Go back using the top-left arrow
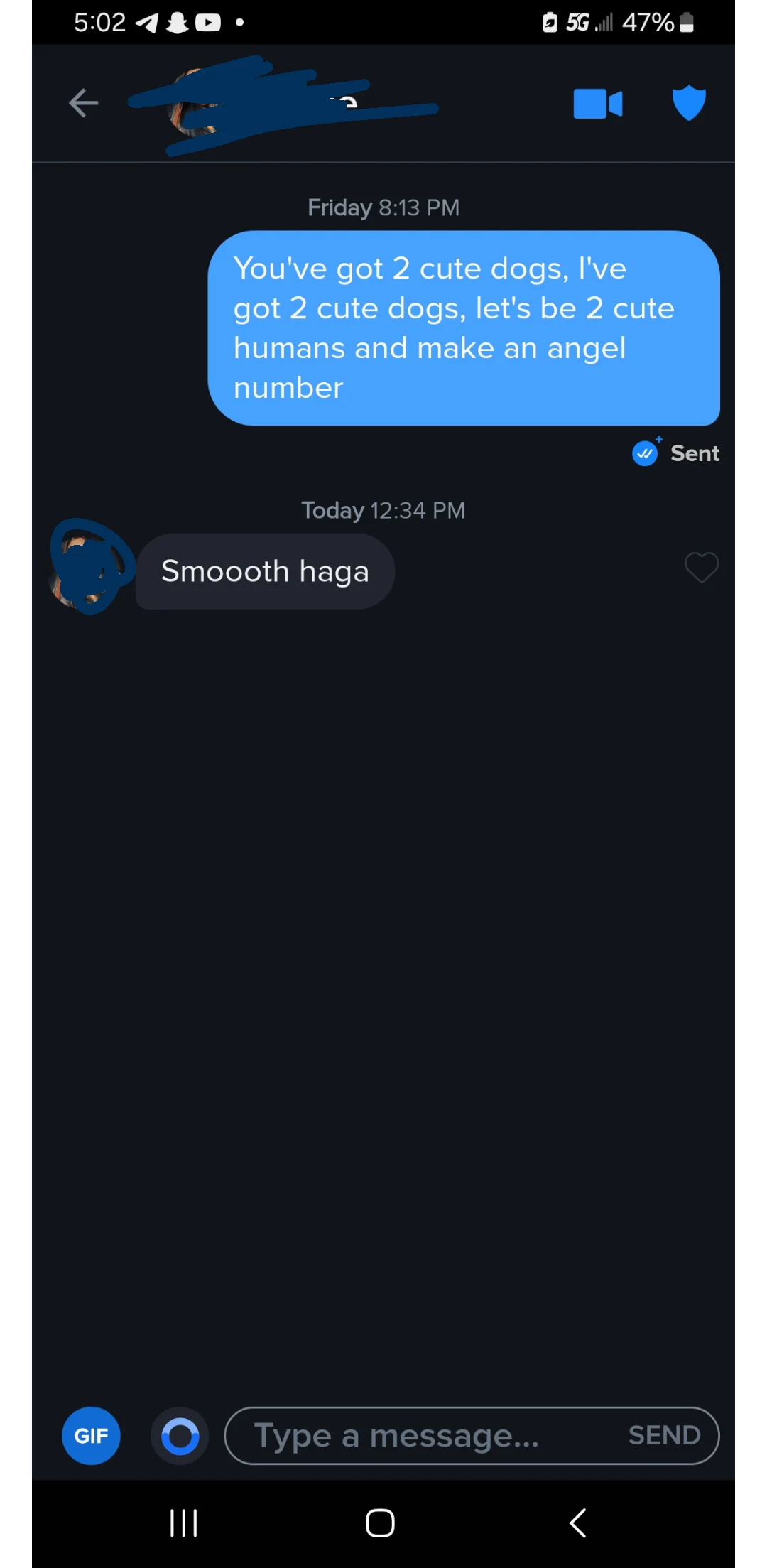767x1568 pixels. tap(83, 103)
